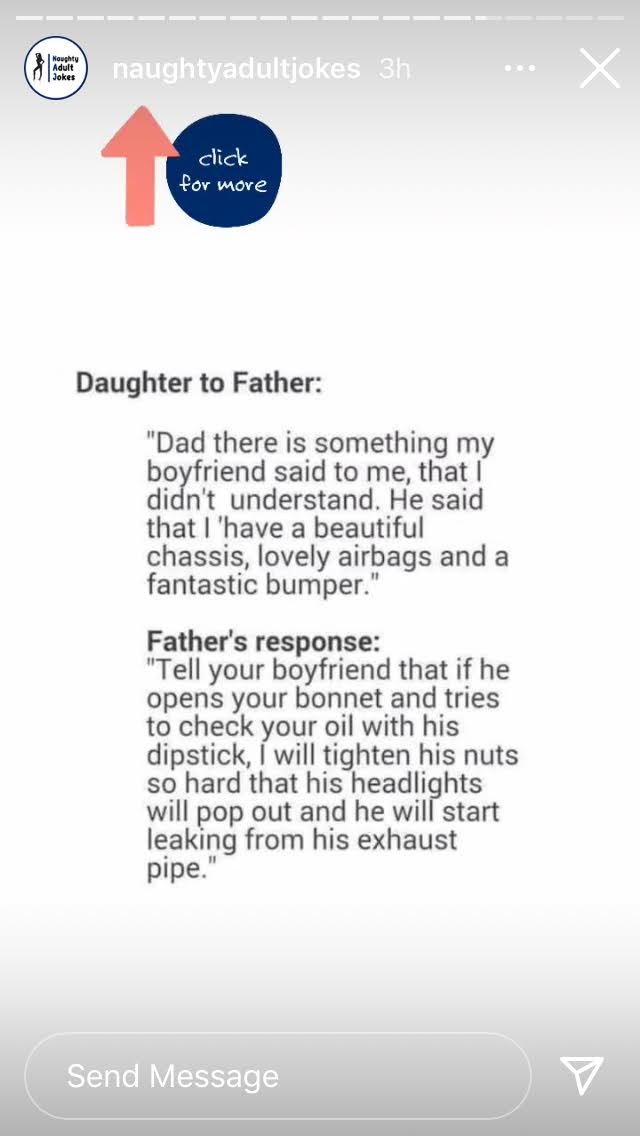Open naughtyadultjokes profile picture
Image resolution: width=640 pixels, height=1136 pixels.
pos(56,68)
